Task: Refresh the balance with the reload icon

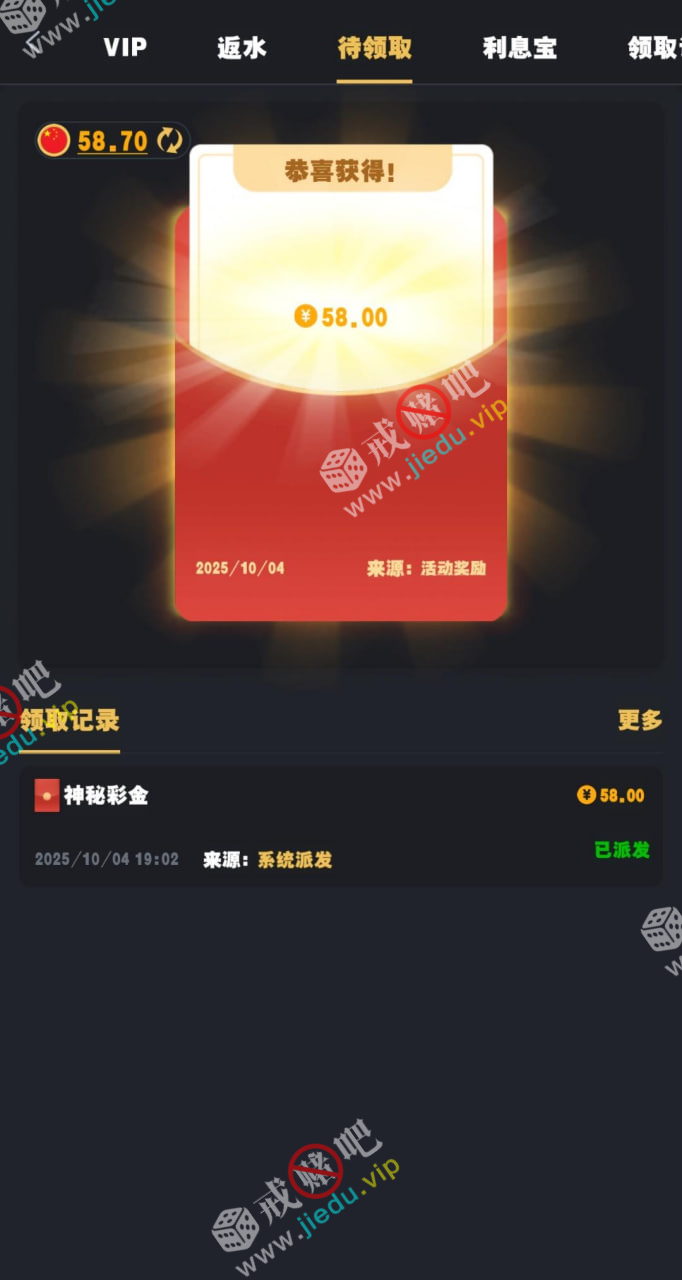Action: [170, 141]
